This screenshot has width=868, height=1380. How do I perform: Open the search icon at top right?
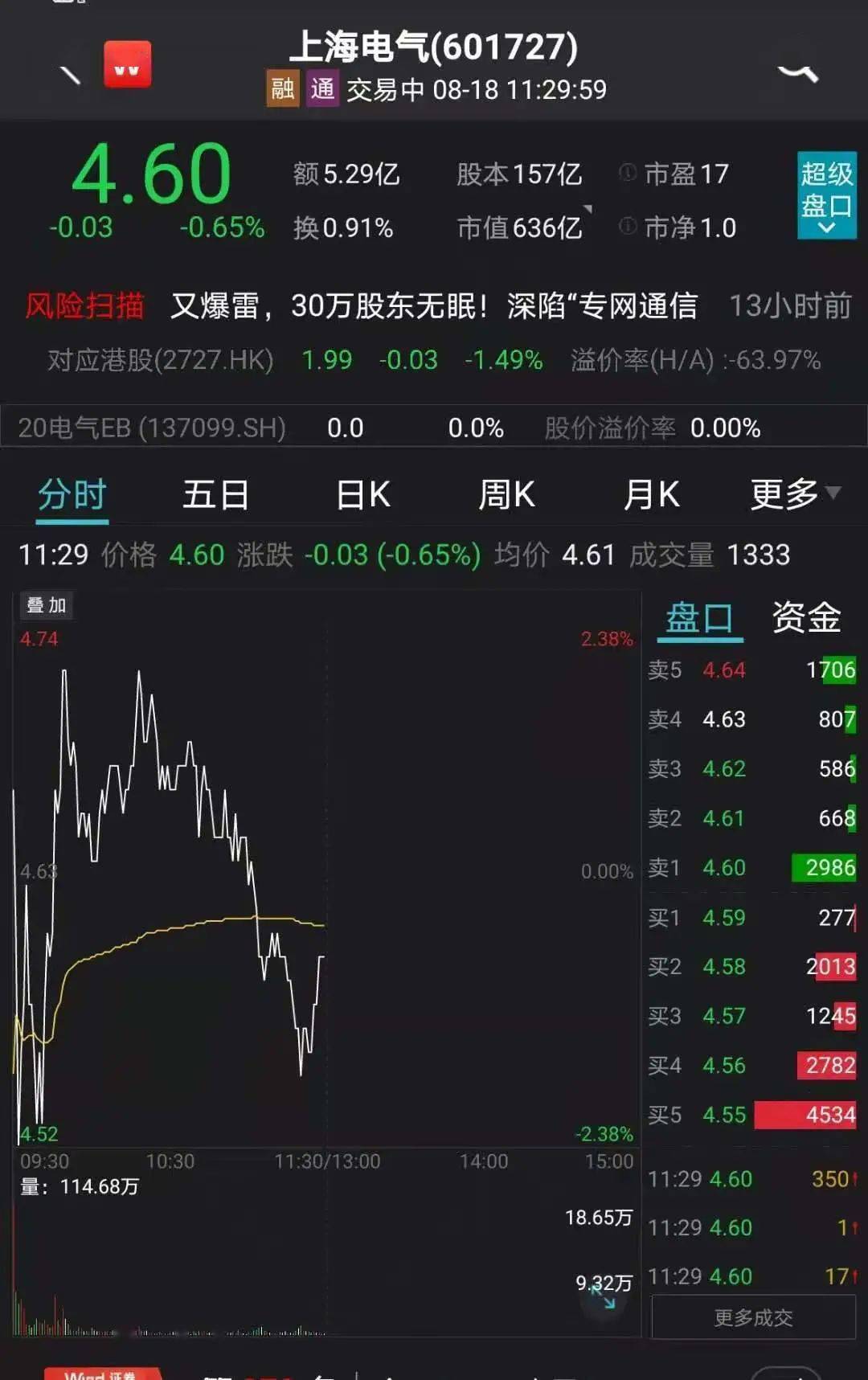click(x=798, y=73)
